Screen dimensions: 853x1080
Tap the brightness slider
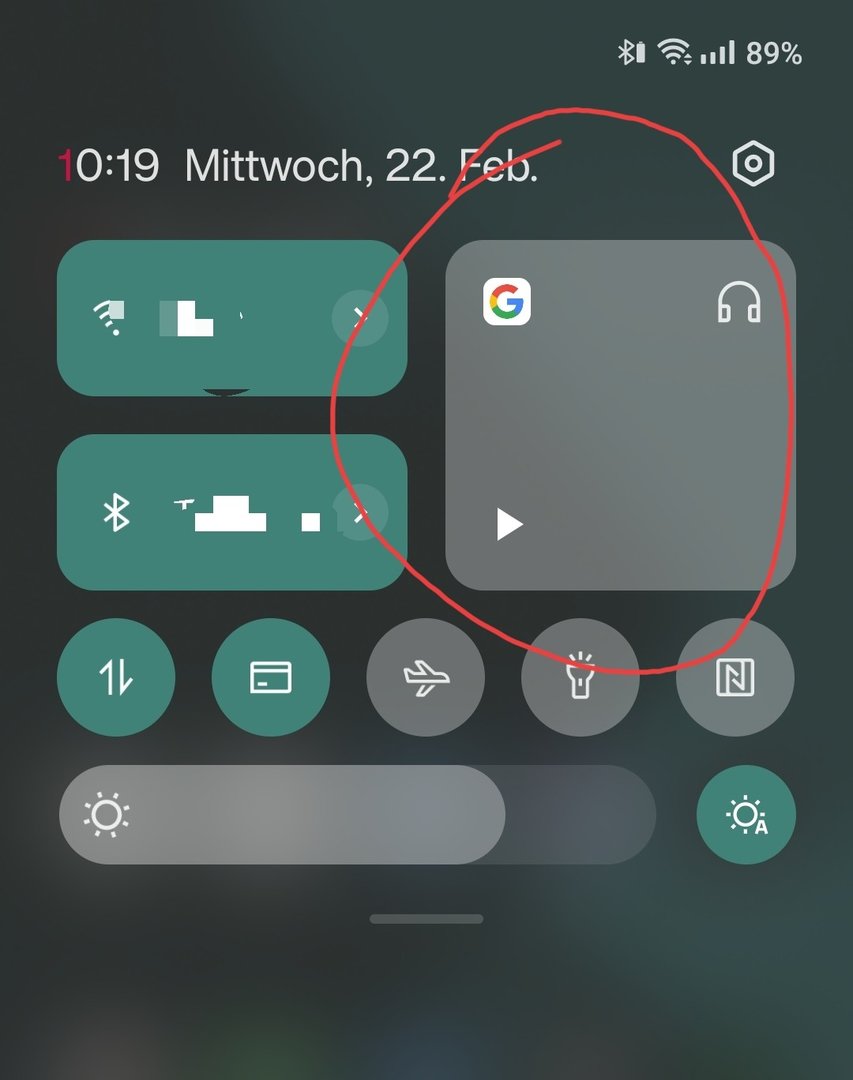pos(357,815)
